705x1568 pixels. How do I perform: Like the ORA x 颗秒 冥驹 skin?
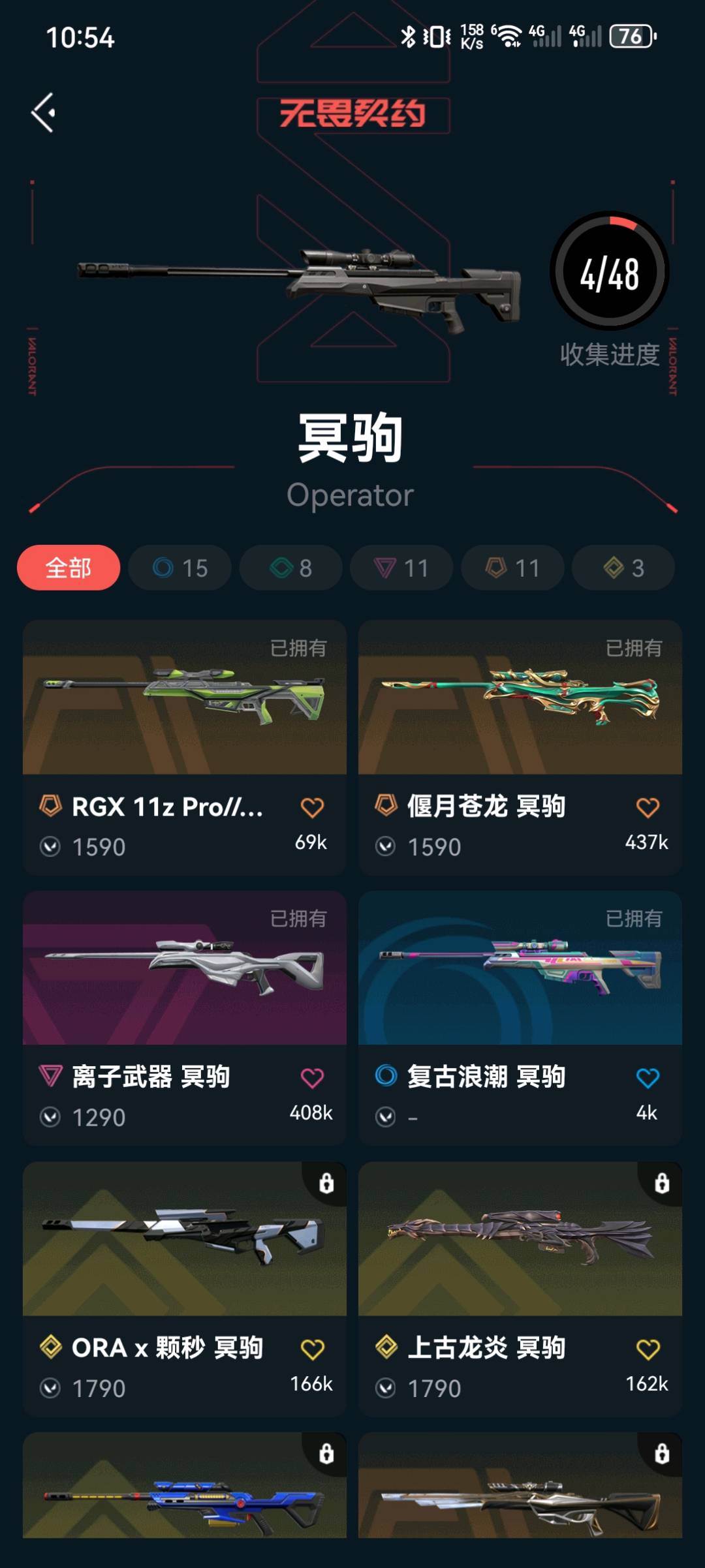[312, 1349]
